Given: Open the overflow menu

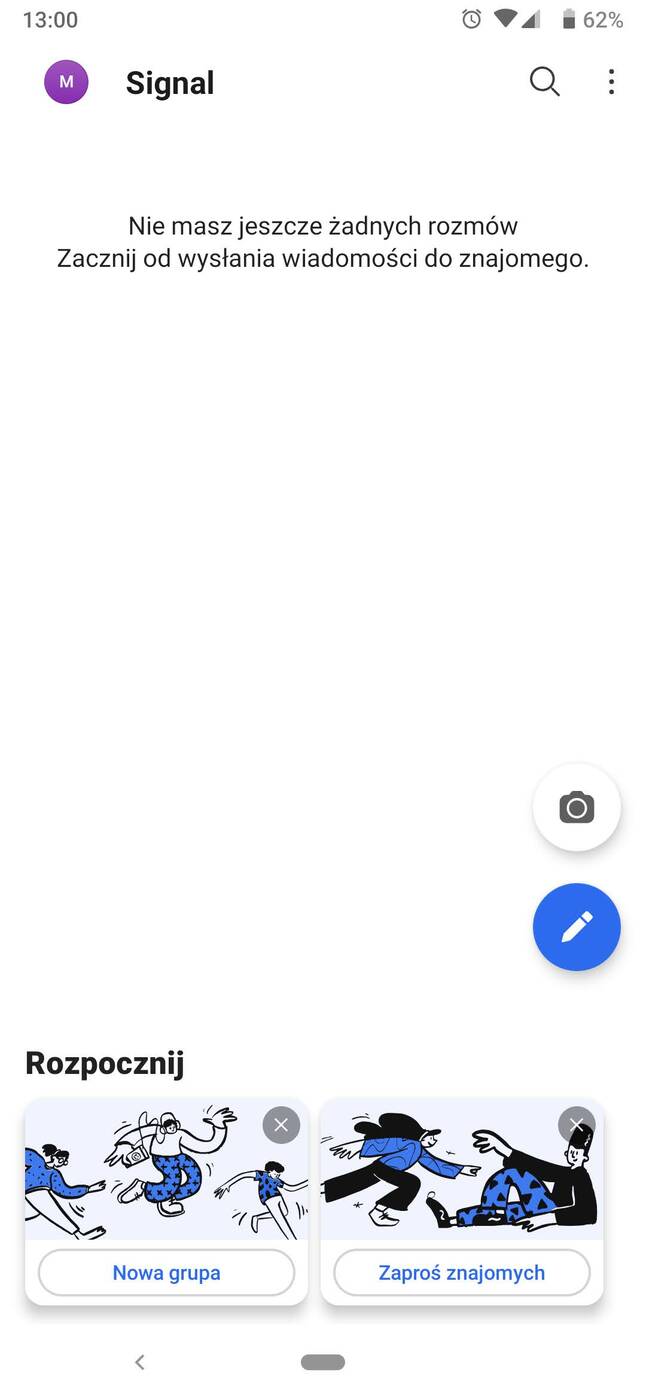Looking at the screenshot, I should click(611, 82).
